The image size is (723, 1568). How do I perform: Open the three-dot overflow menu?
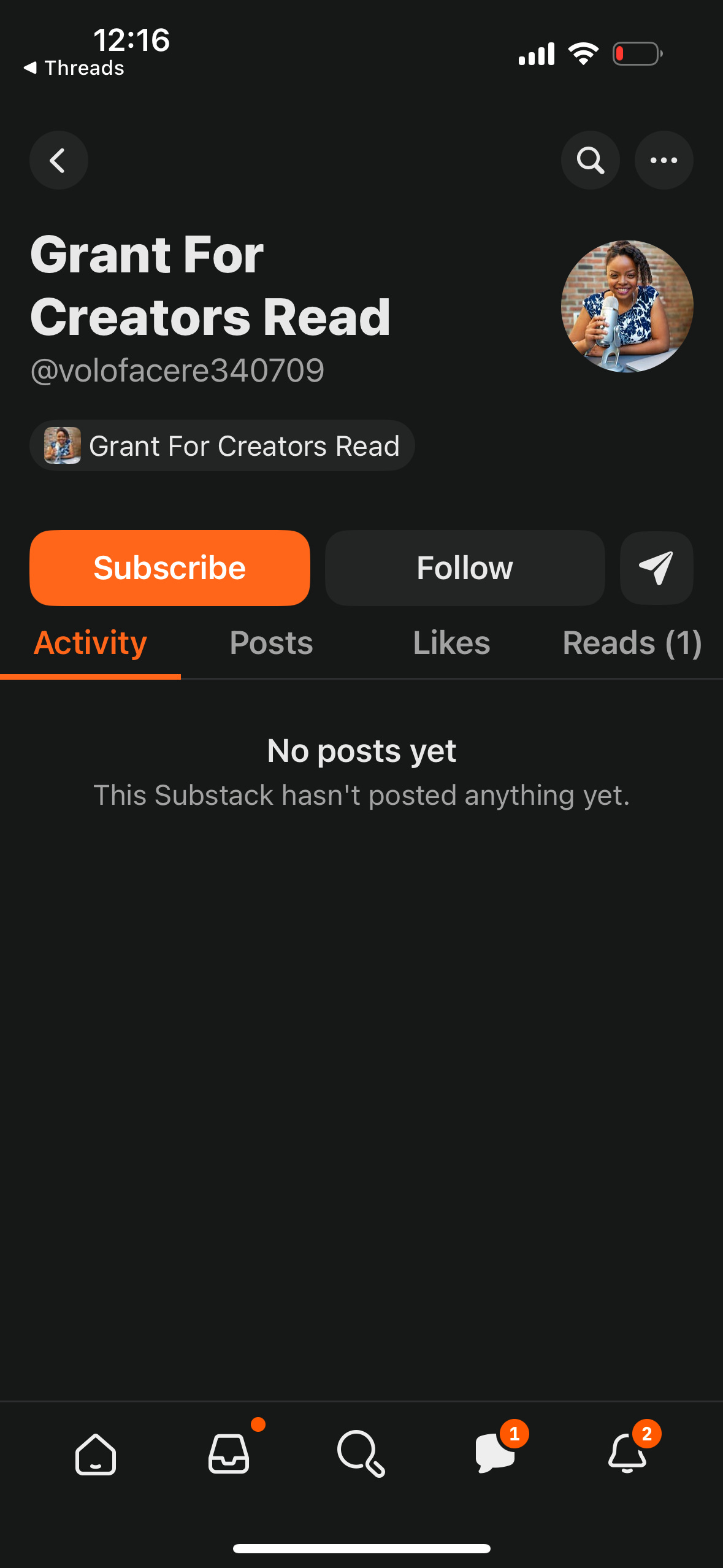pos(664,160)
